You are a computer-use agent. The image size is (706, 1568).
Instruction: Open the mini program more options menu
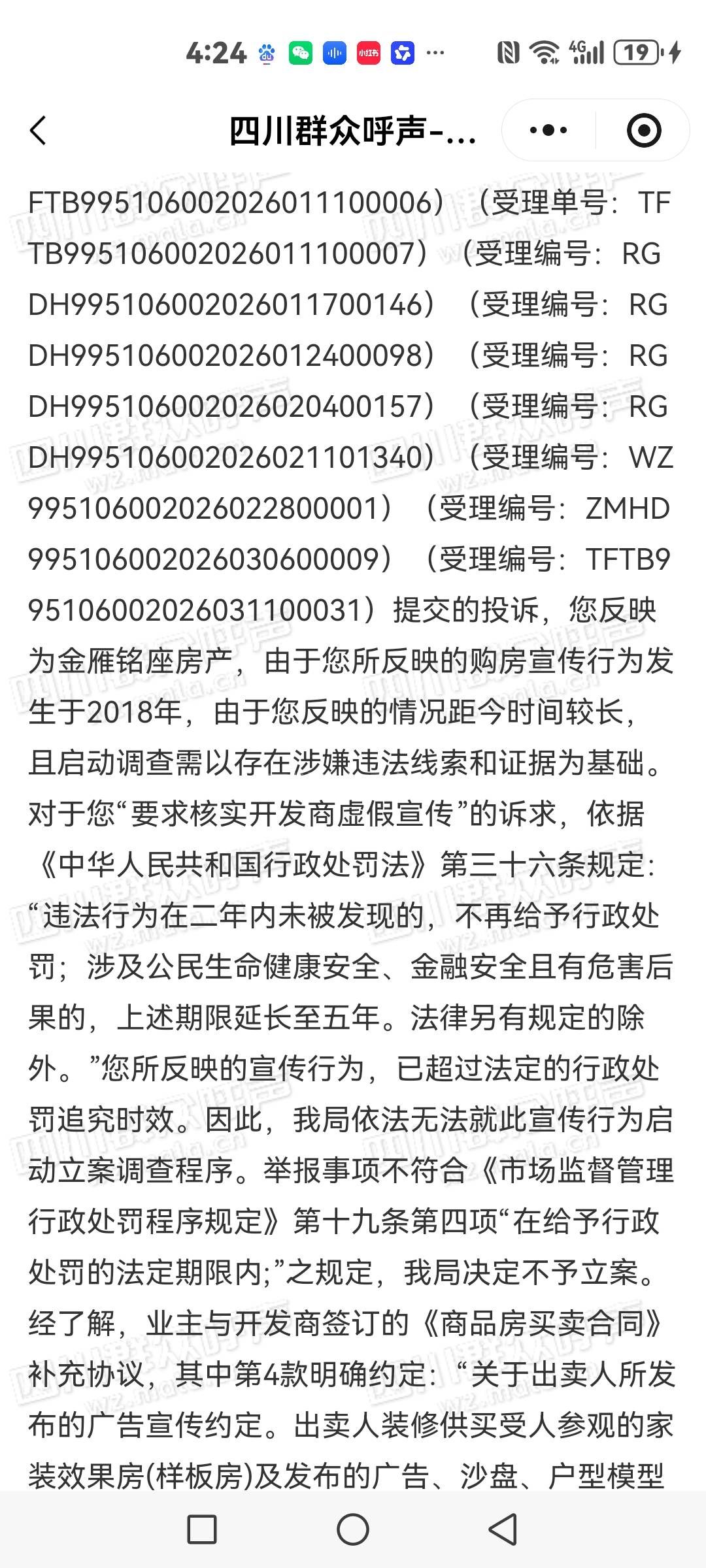pos(548,131)
